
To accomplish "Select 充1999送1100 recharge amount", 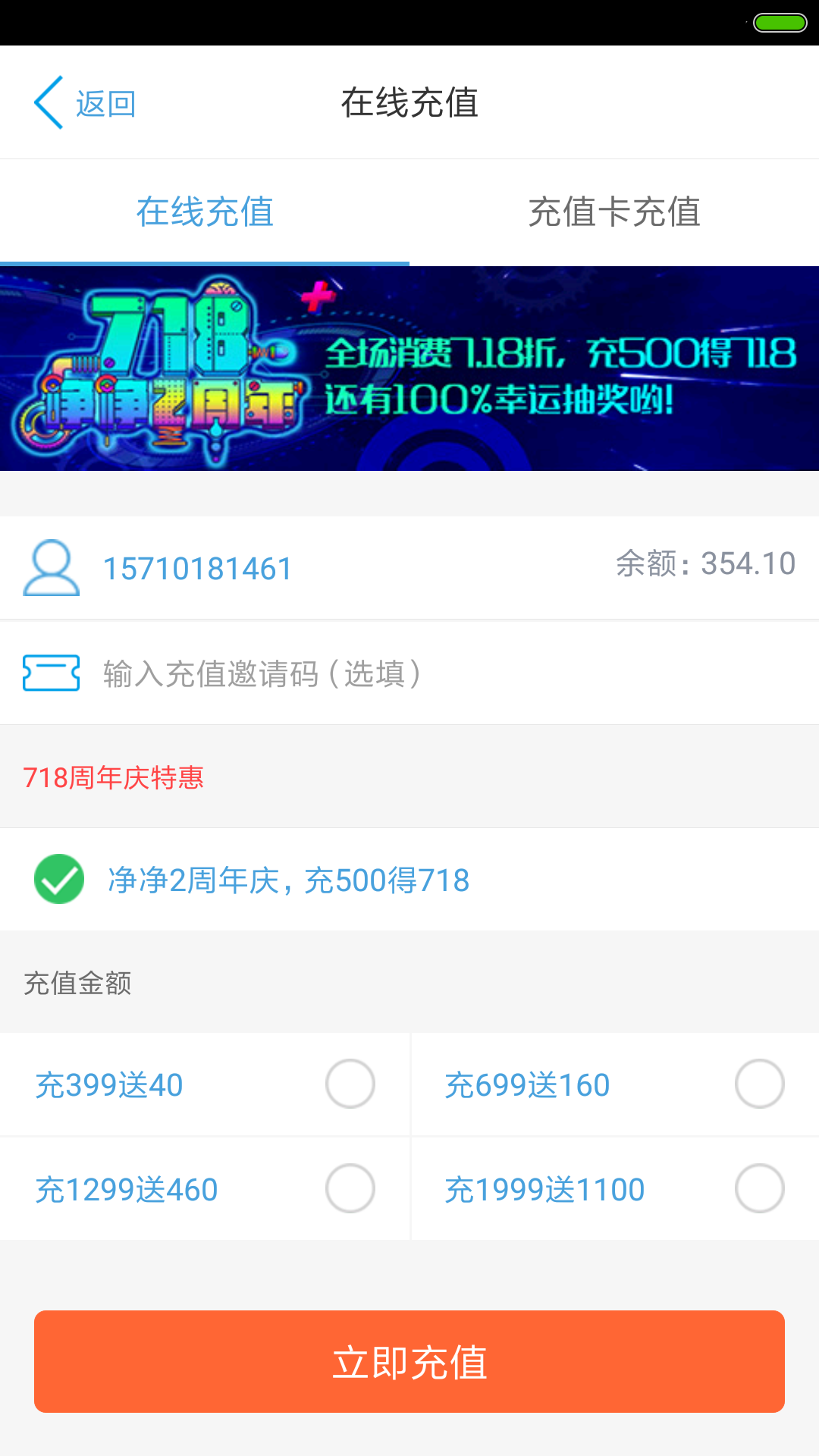I will [759, 1188].
